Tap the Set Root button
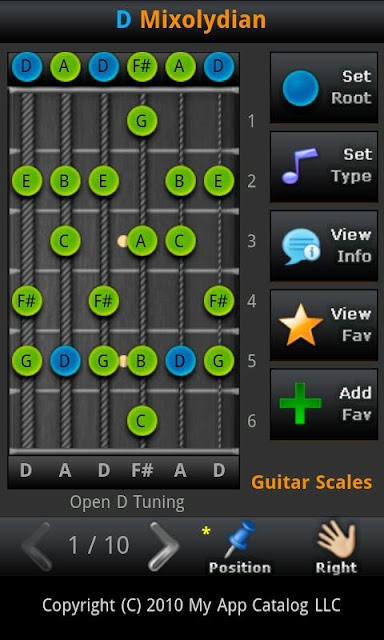This screenshot has height=640, width=384. coord(324,87)
